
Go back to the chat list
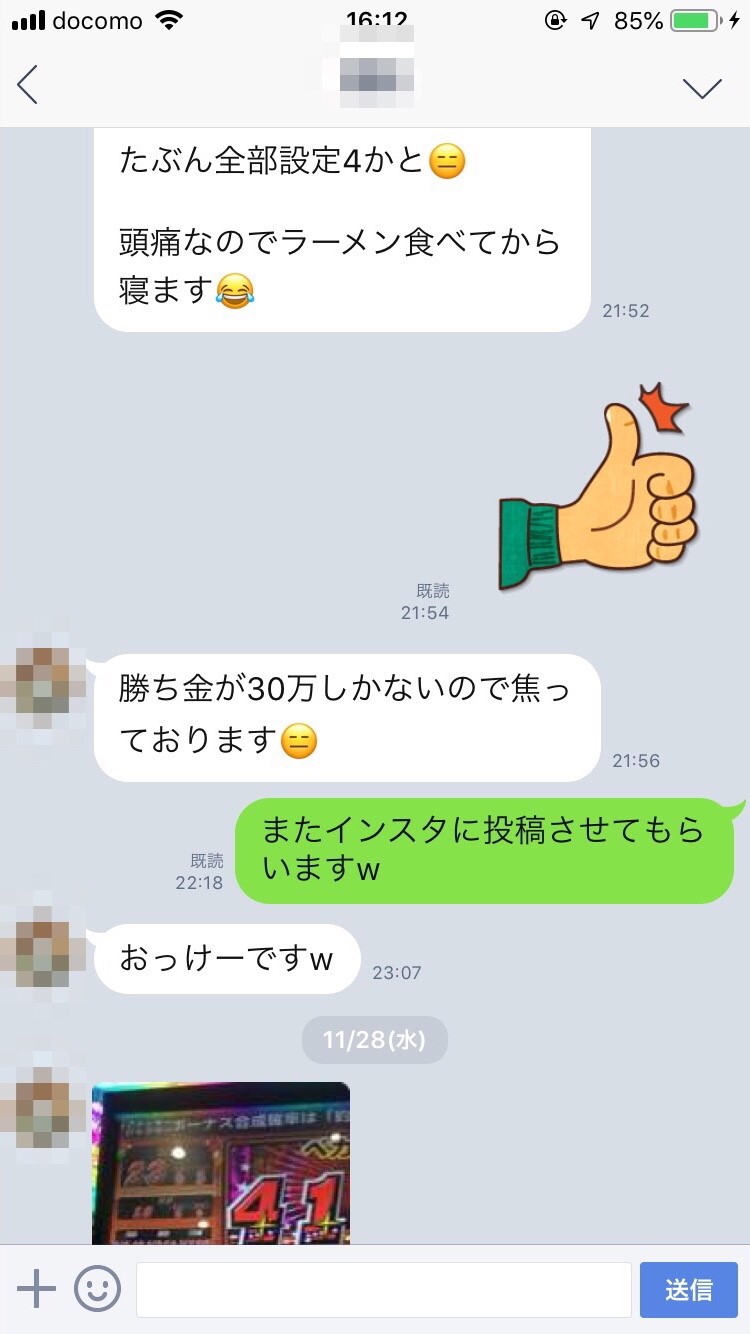[28, 85]
